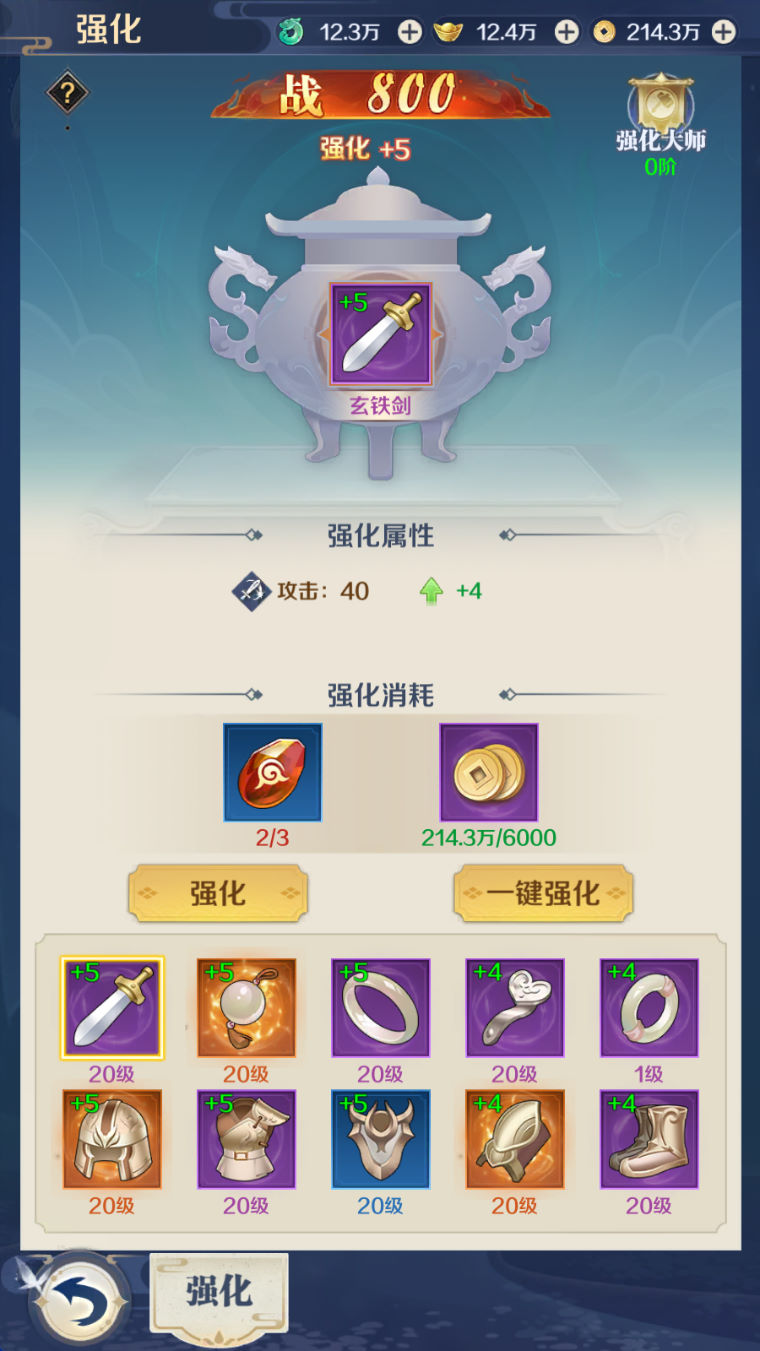Select the +4 gauntlet equipment slot
This screenshot has height=1351, width=760.
[x=515, y=1139]
